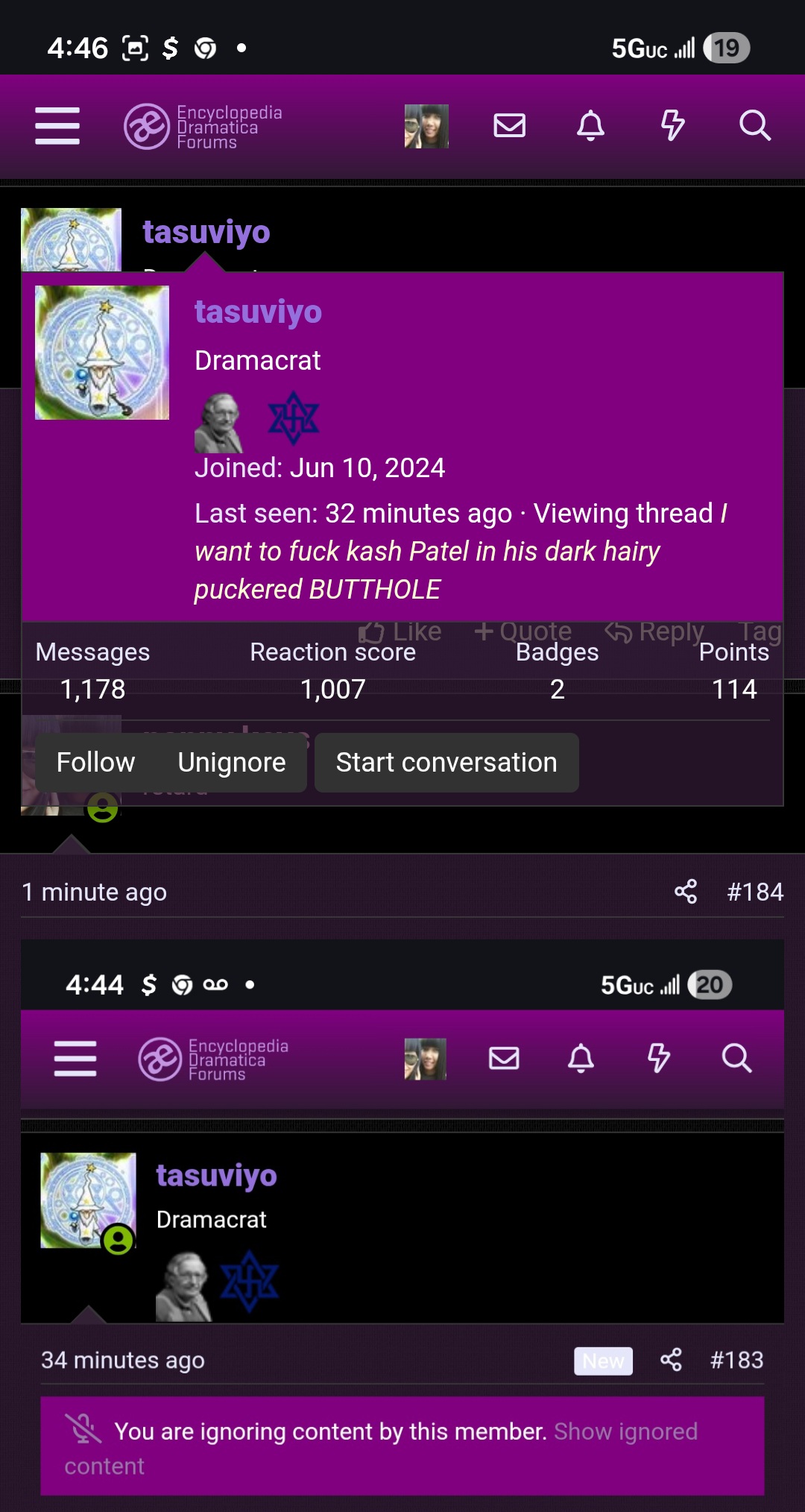805x1512 pixels.
Task: Open the forum search
Action: coord(754,125)
